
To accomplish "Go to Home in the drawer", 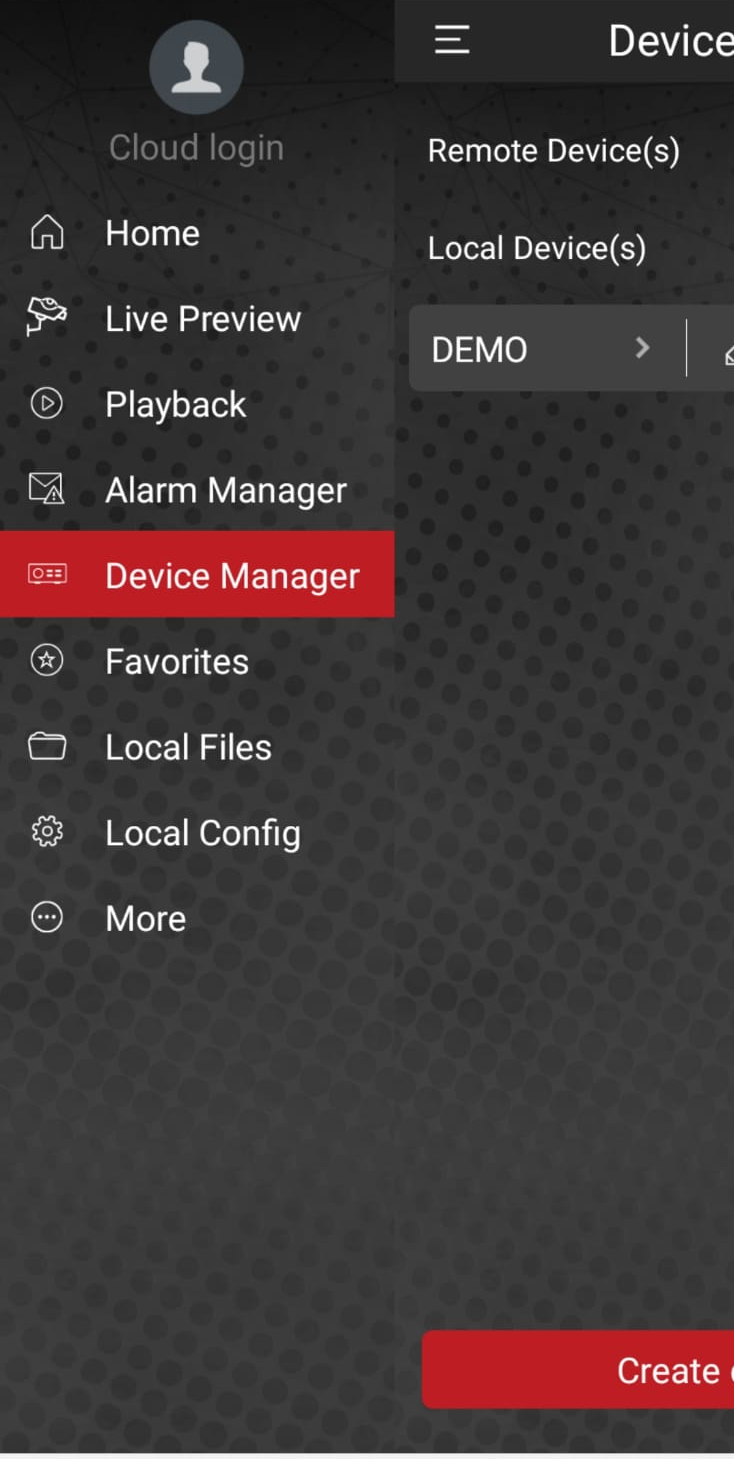I will coord(152,233).
